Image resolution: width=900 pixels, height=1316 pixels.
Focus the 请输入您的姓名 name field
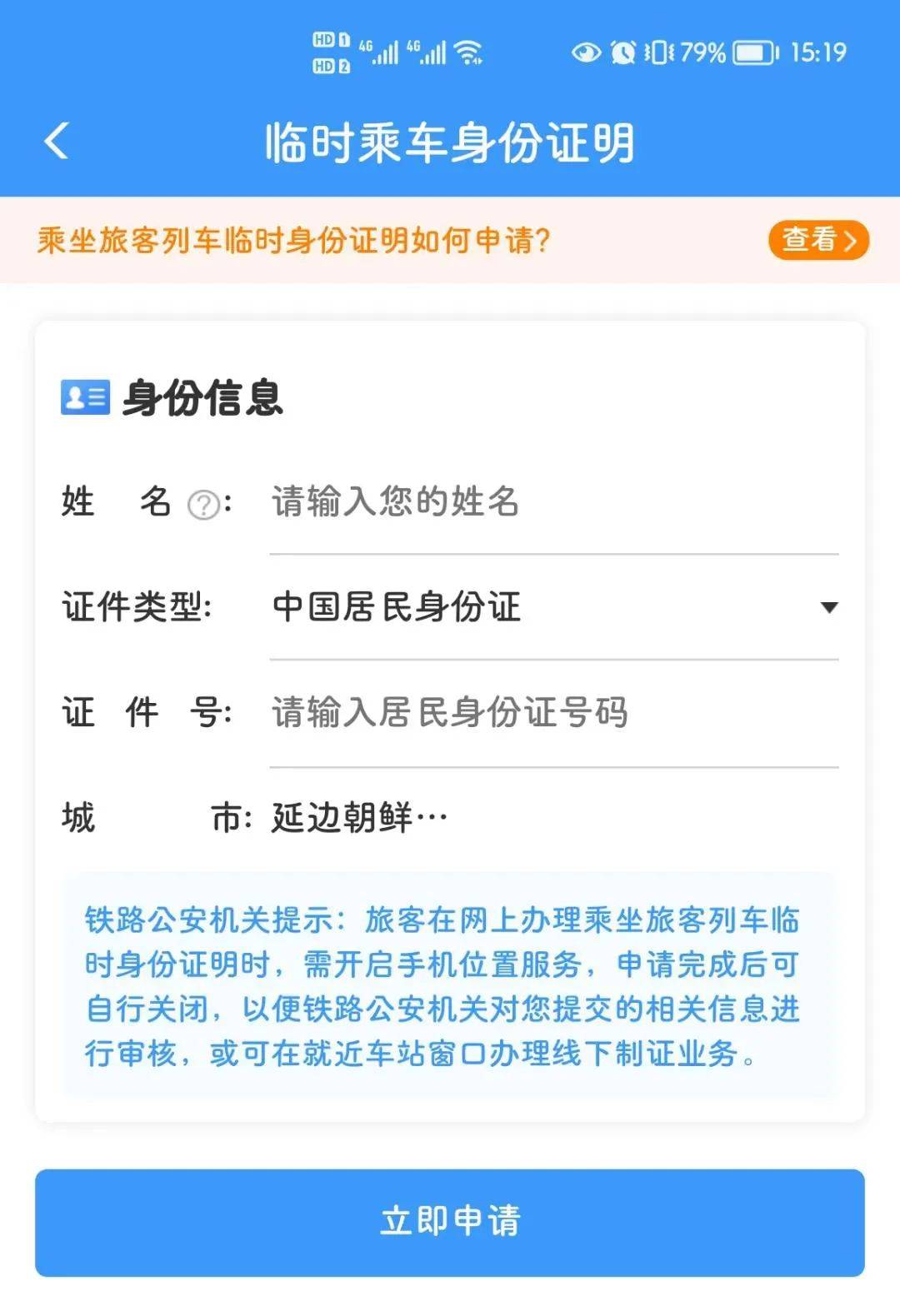[x=553, y=502]
